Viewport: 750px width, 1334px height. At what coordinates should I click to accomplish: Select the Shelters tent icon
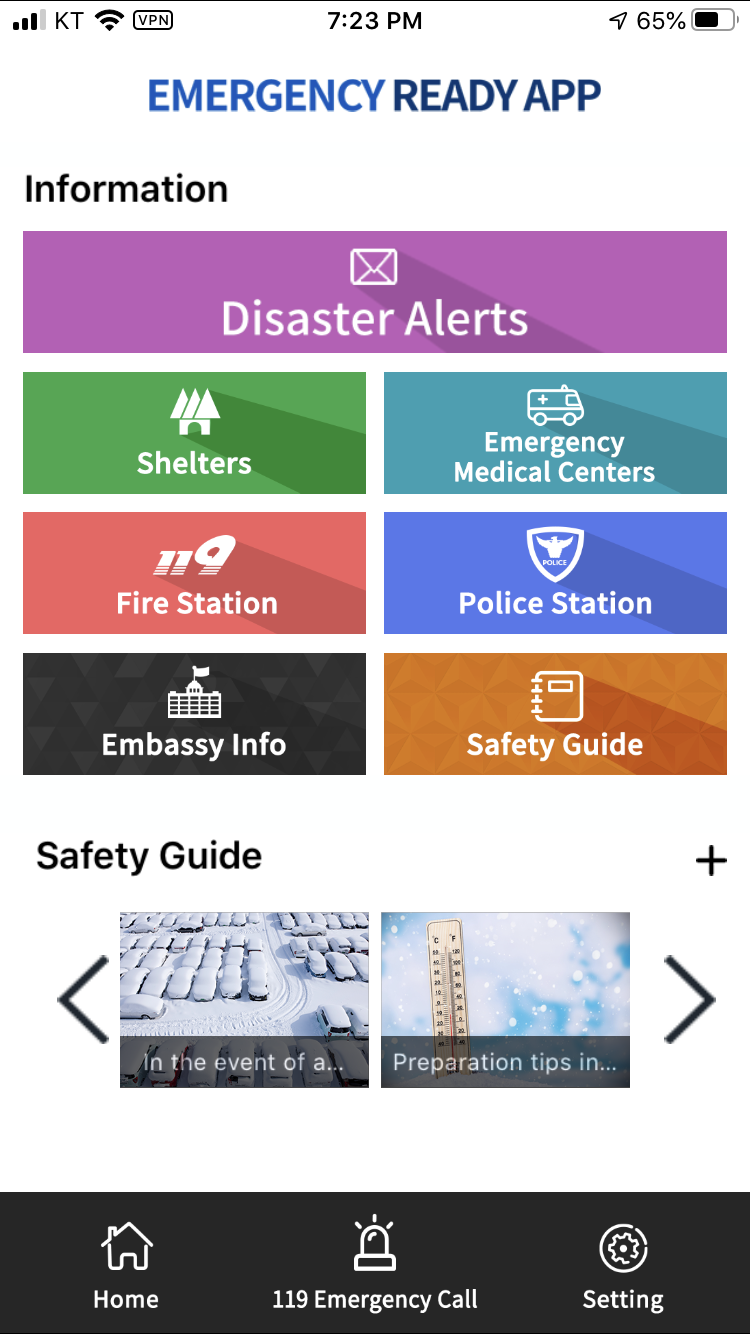[193, 410]
